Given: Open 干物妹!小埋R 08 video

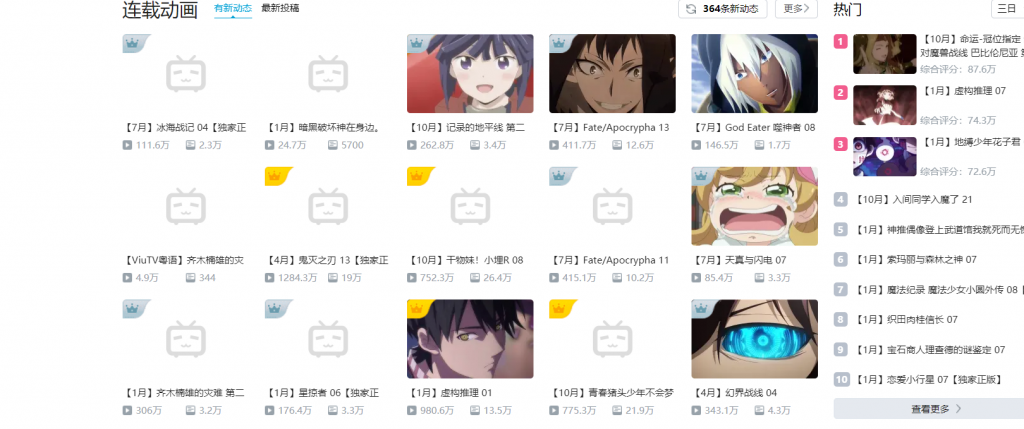Looking at the screenshot, I should 470,206.
